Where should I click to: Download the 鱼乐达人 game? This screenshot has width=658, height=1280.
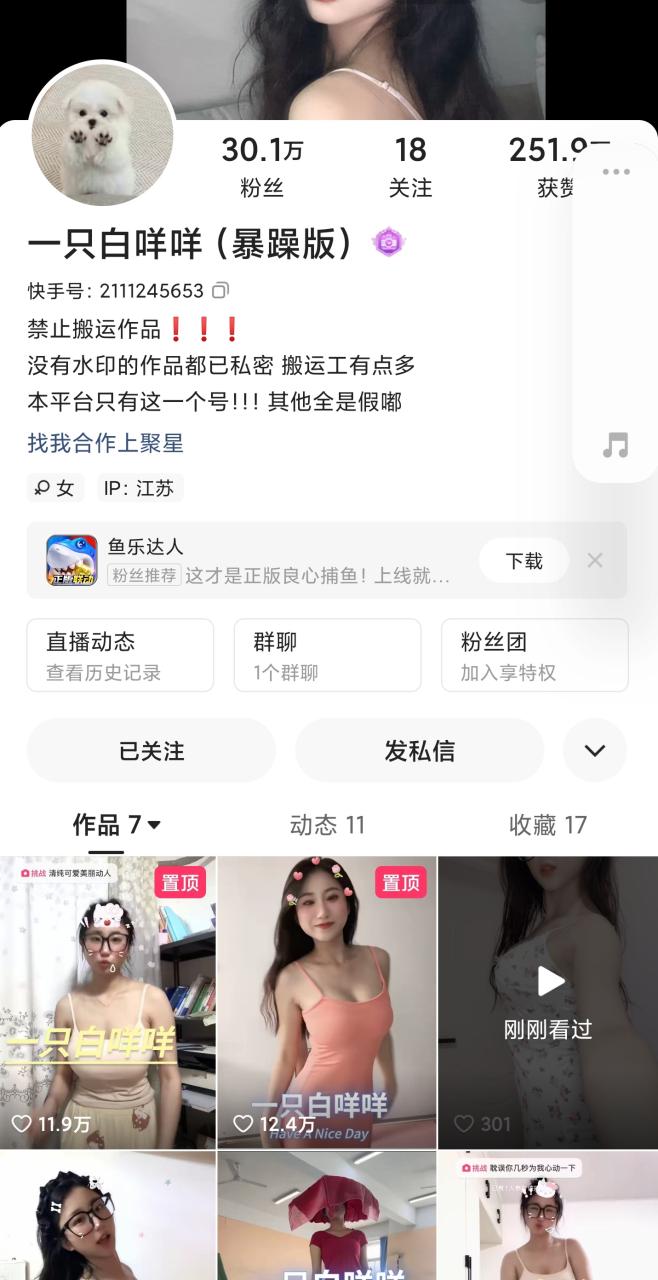point(523,561)
